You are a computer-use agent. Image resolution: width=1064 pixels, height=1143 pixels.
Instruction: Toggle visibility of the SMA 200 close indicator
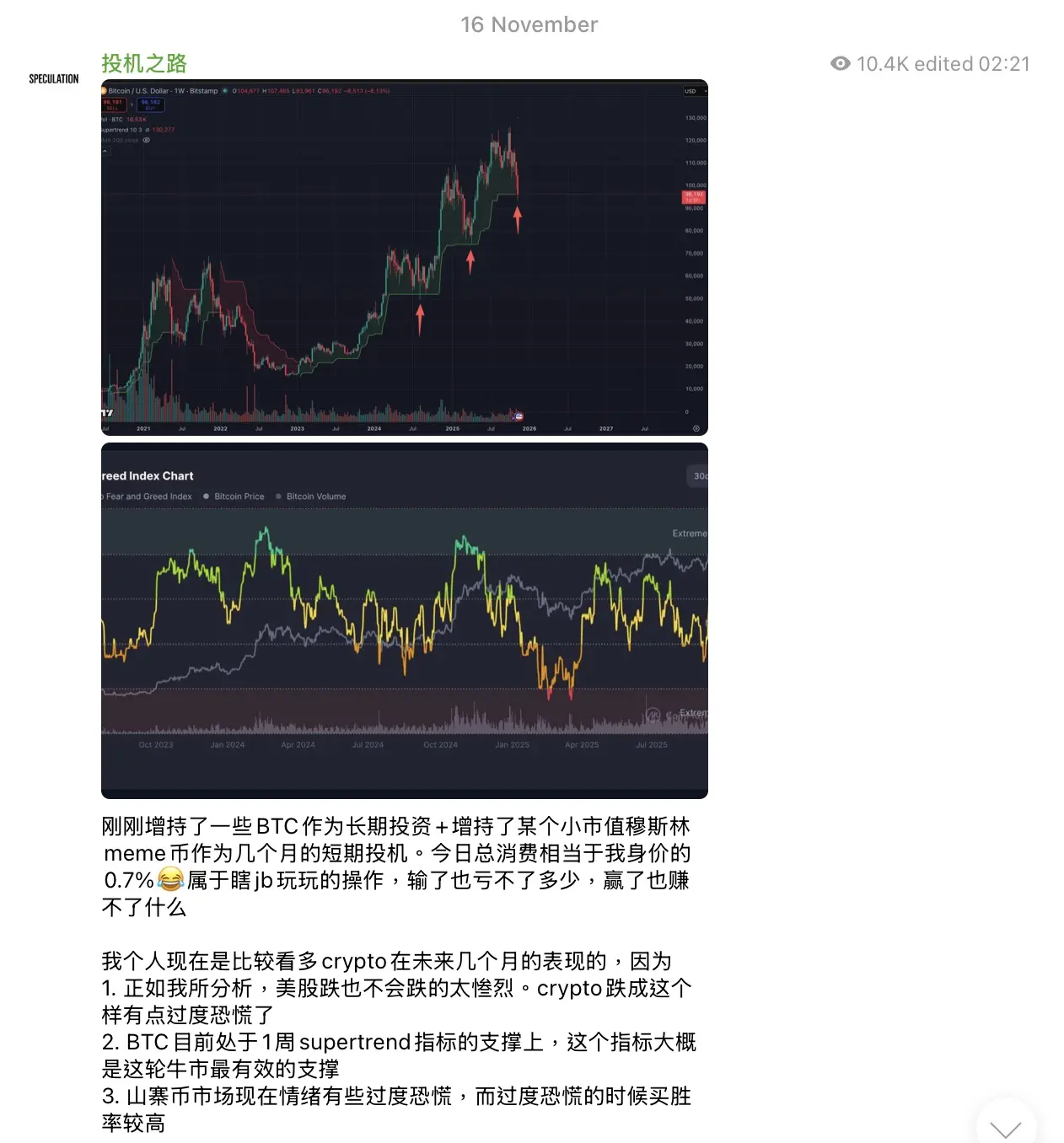click(x=146, y=140)
